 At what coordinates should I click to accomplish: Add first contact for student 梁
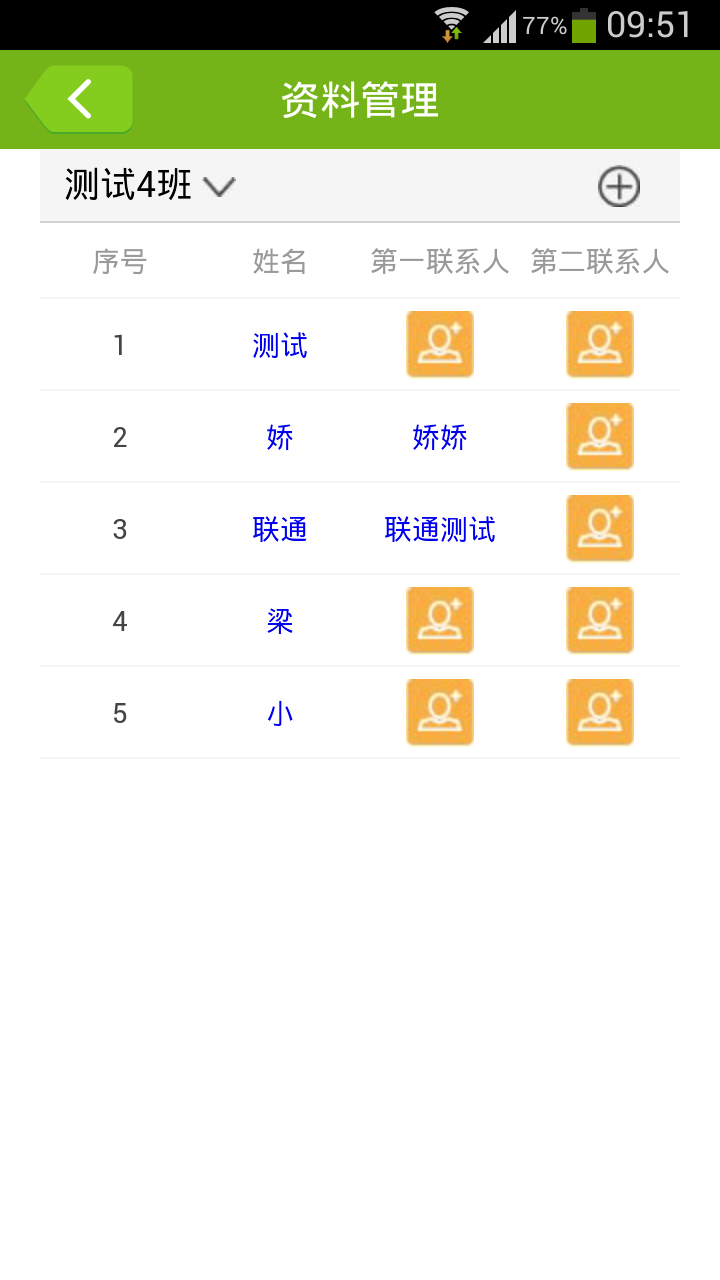point(440,620)
